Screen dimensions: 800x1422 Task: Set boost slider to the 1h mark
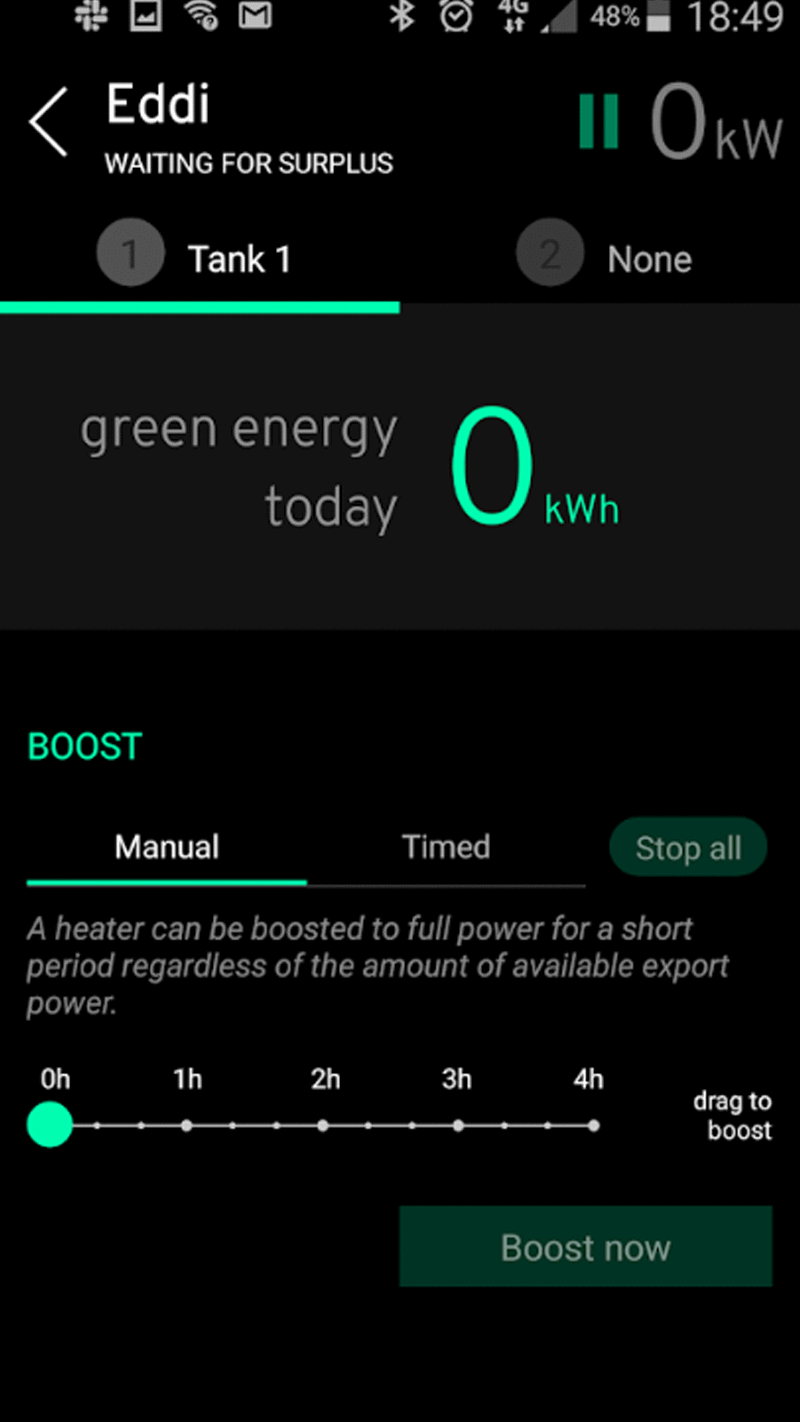(x=186, y=1125)
